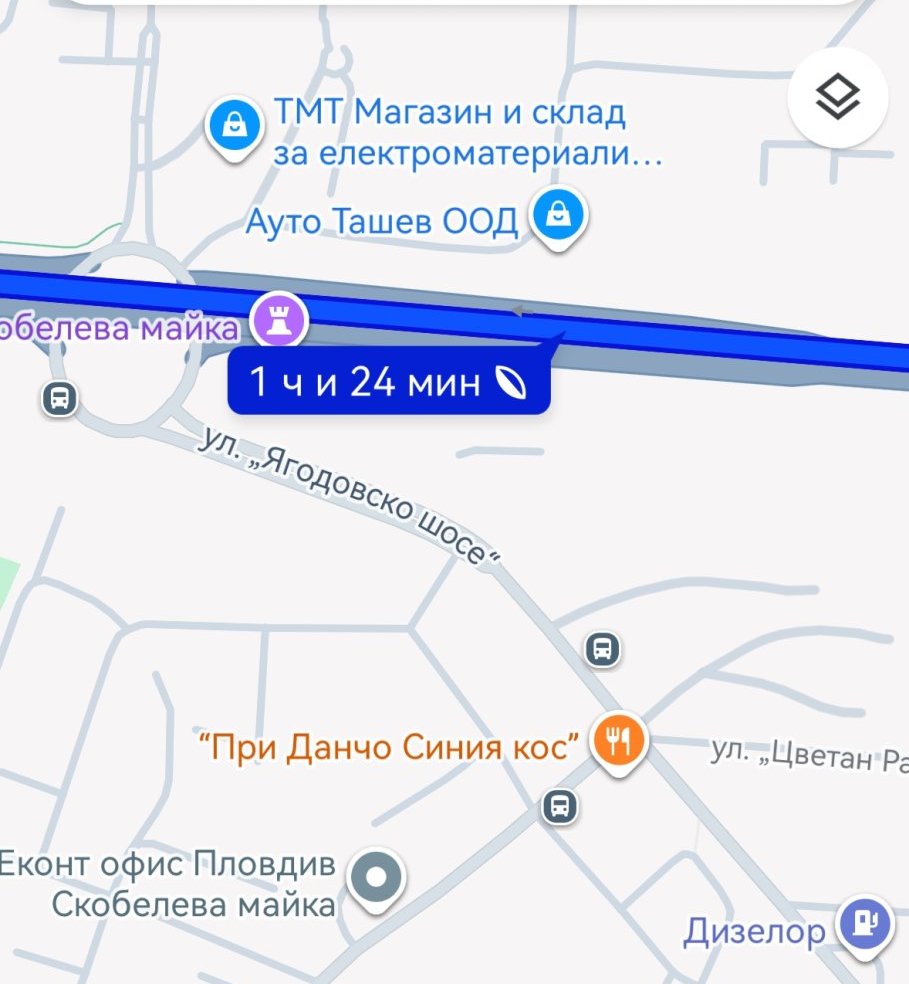Screen dimensions: 909x984
Task: Open the bus stop below При Данчо restaurant
Action: (x=560, y=806)
